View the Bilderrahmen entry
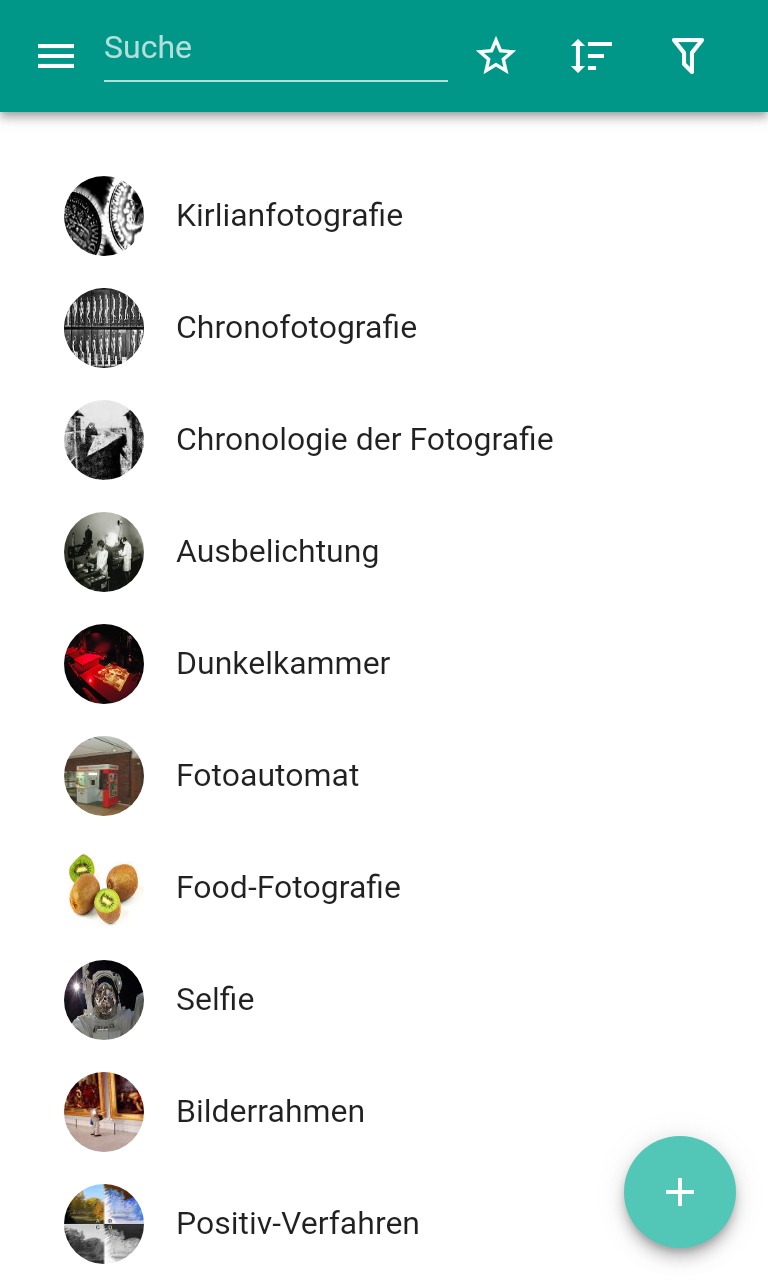Image resolution: width=768 pixels, height=1280 pixels. (270, 1112)
